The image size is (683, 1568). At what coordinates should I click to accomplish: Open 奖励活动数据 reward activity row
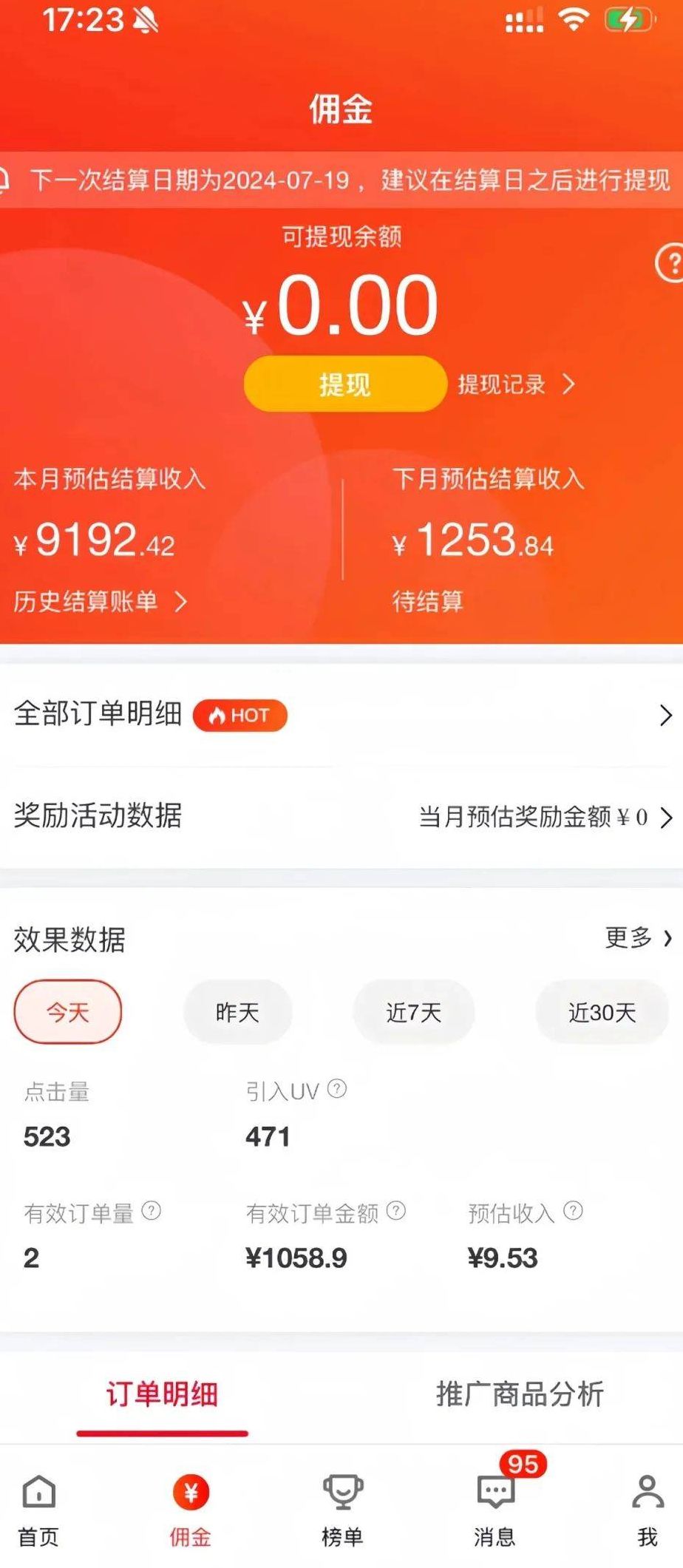pyautogui.click(x=341, y=817)
